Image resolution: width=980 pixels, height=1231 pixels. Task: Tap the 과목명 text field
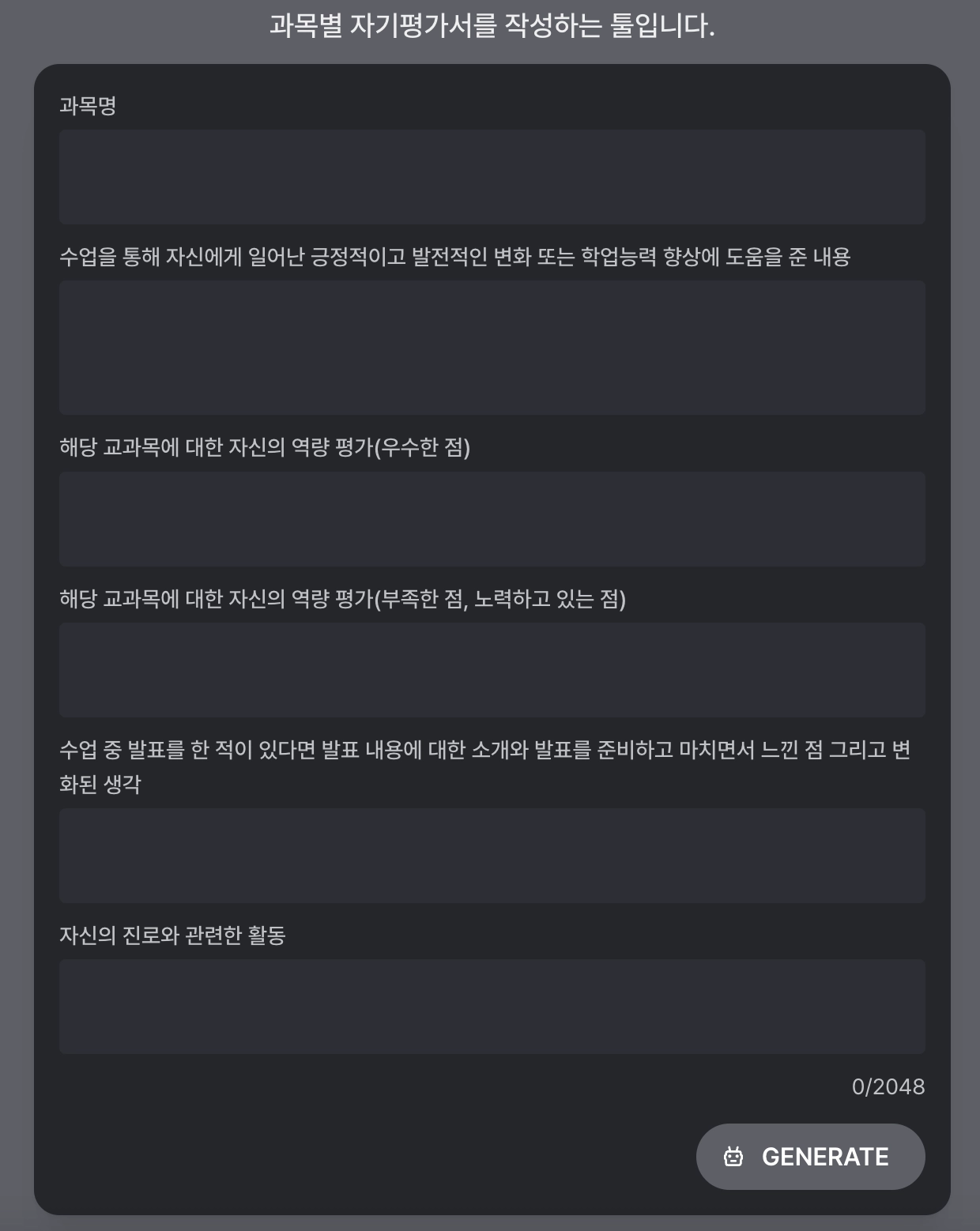pyautogui.click(x=492, y=177)
